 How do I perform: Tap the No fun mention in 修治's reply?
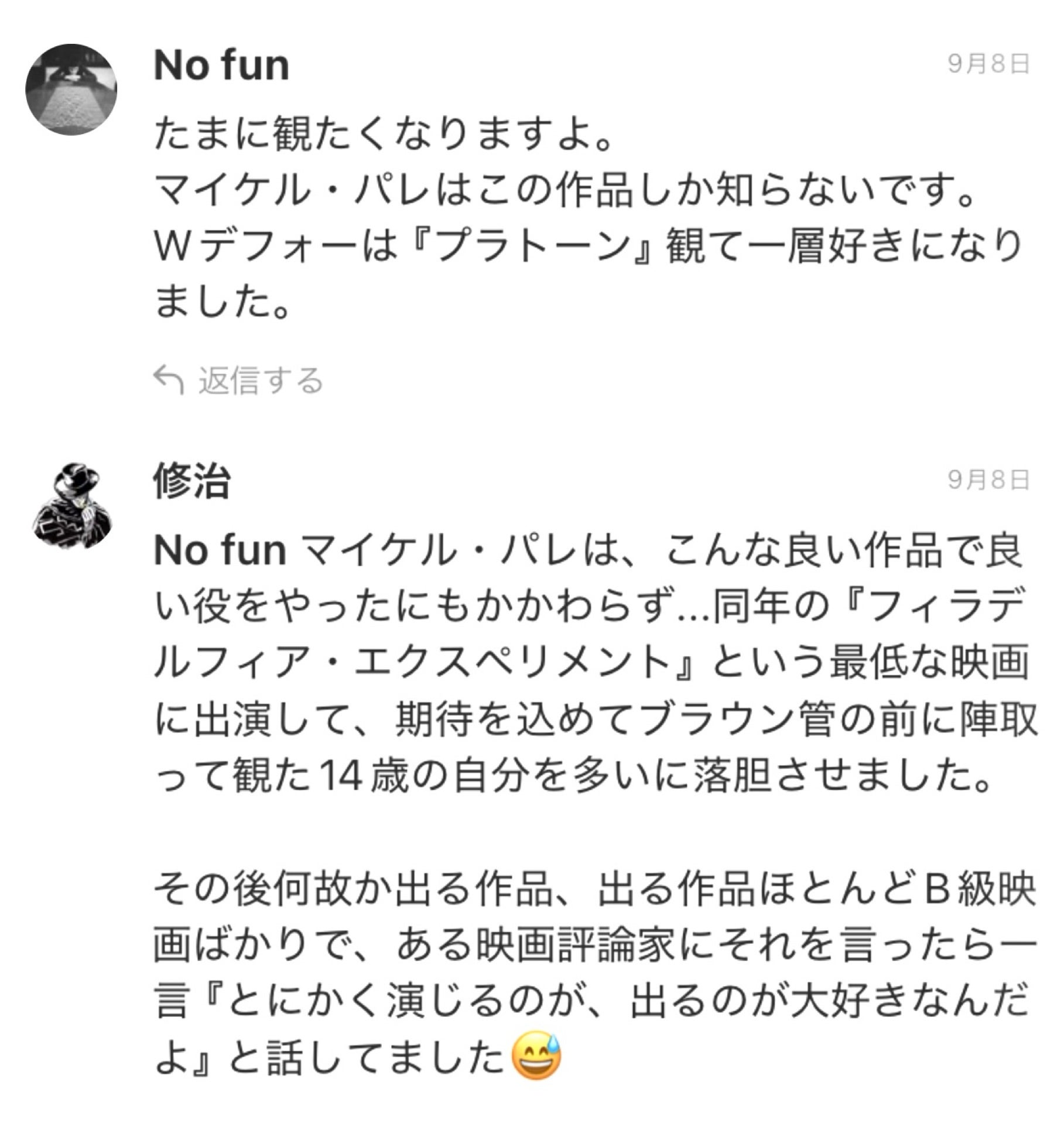click(220, 550)
